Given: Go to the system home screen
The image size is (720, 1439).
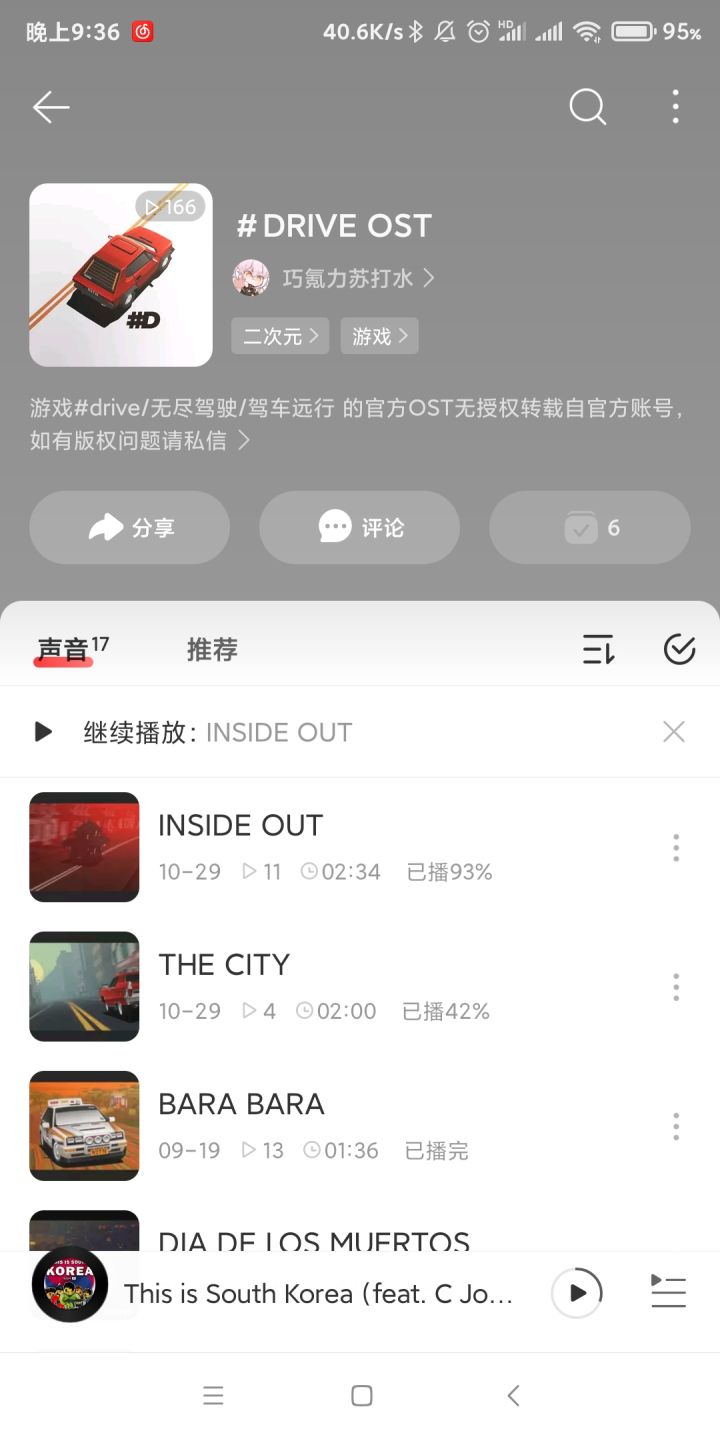Looking at the screenshot, I should pos(362,1396).
